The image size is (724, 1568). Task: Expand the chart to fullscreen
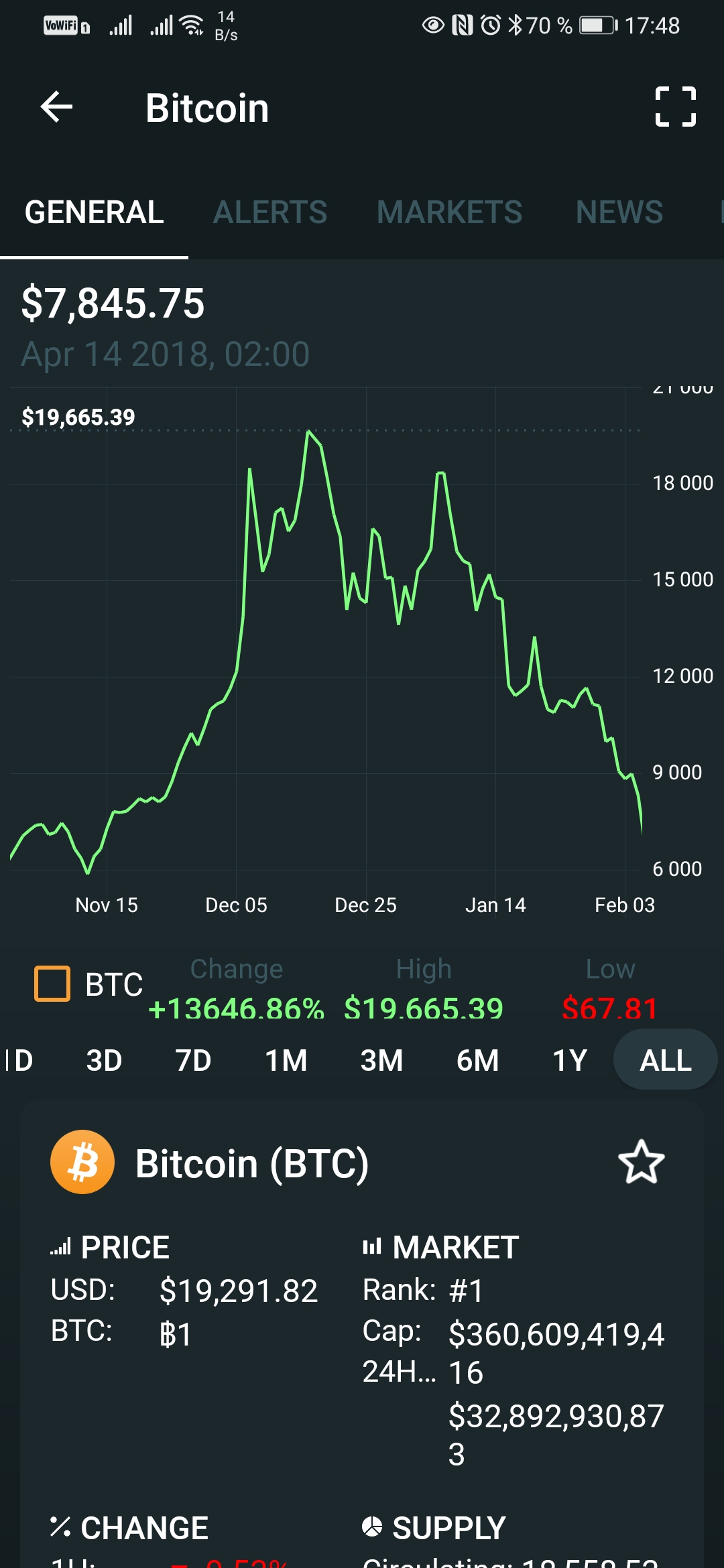tap(675, 107)
